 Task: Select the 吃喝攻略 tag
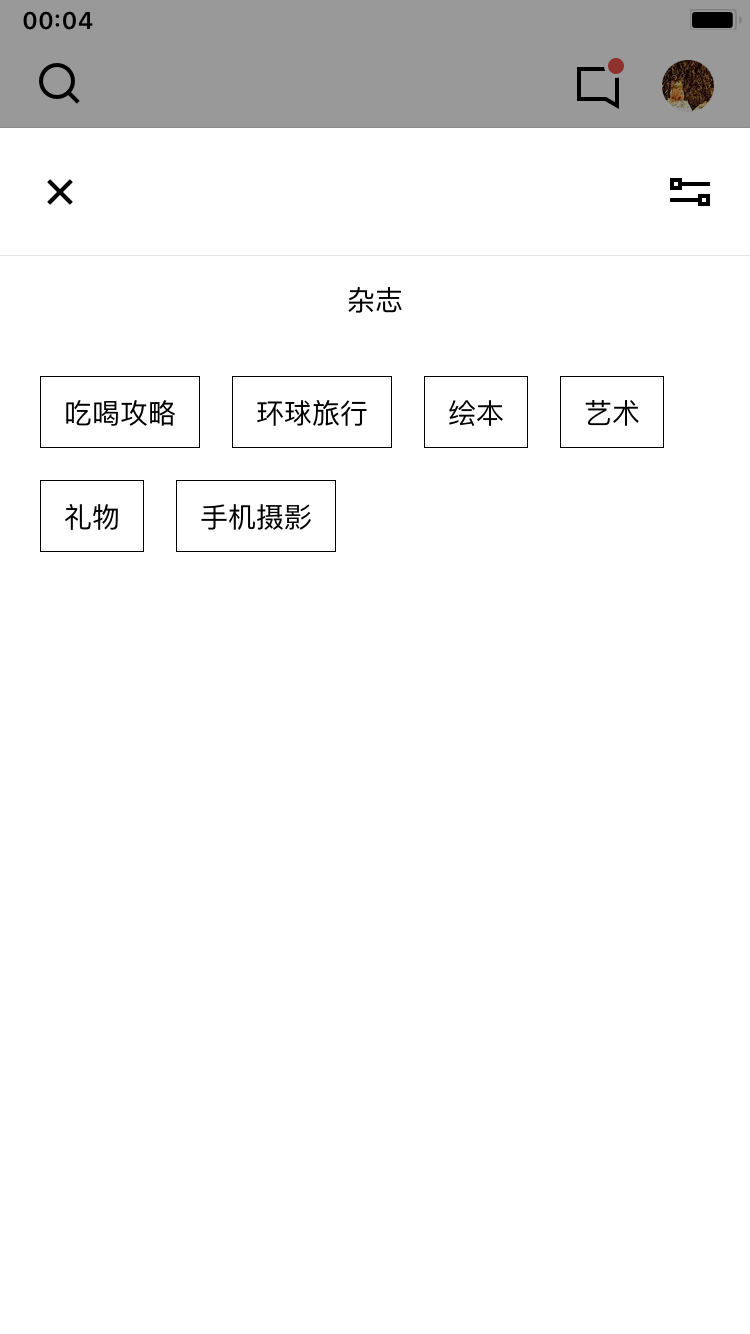pyautogui.click(x=120, y=412)
